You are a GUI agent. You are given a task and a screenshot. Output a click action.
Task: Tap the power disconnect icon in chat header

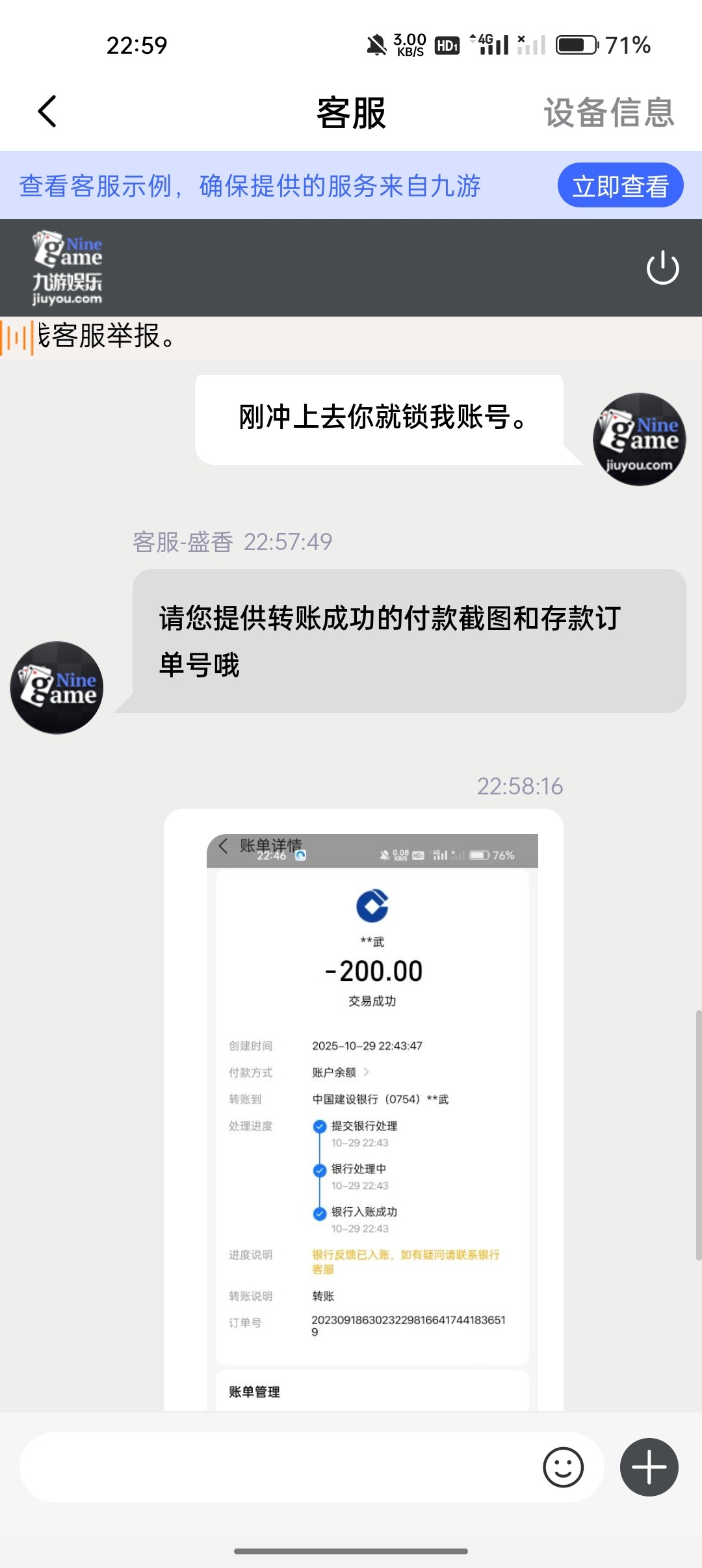click(664, 268)
